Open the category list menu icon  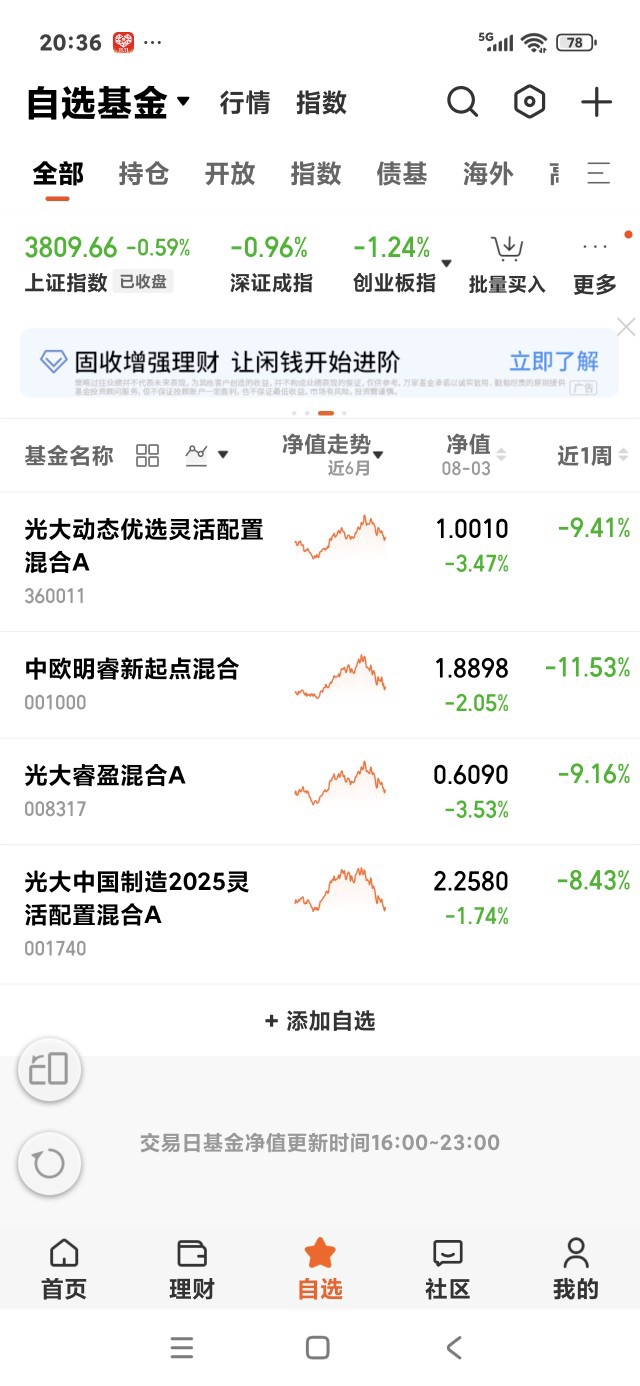click(598, 173)
